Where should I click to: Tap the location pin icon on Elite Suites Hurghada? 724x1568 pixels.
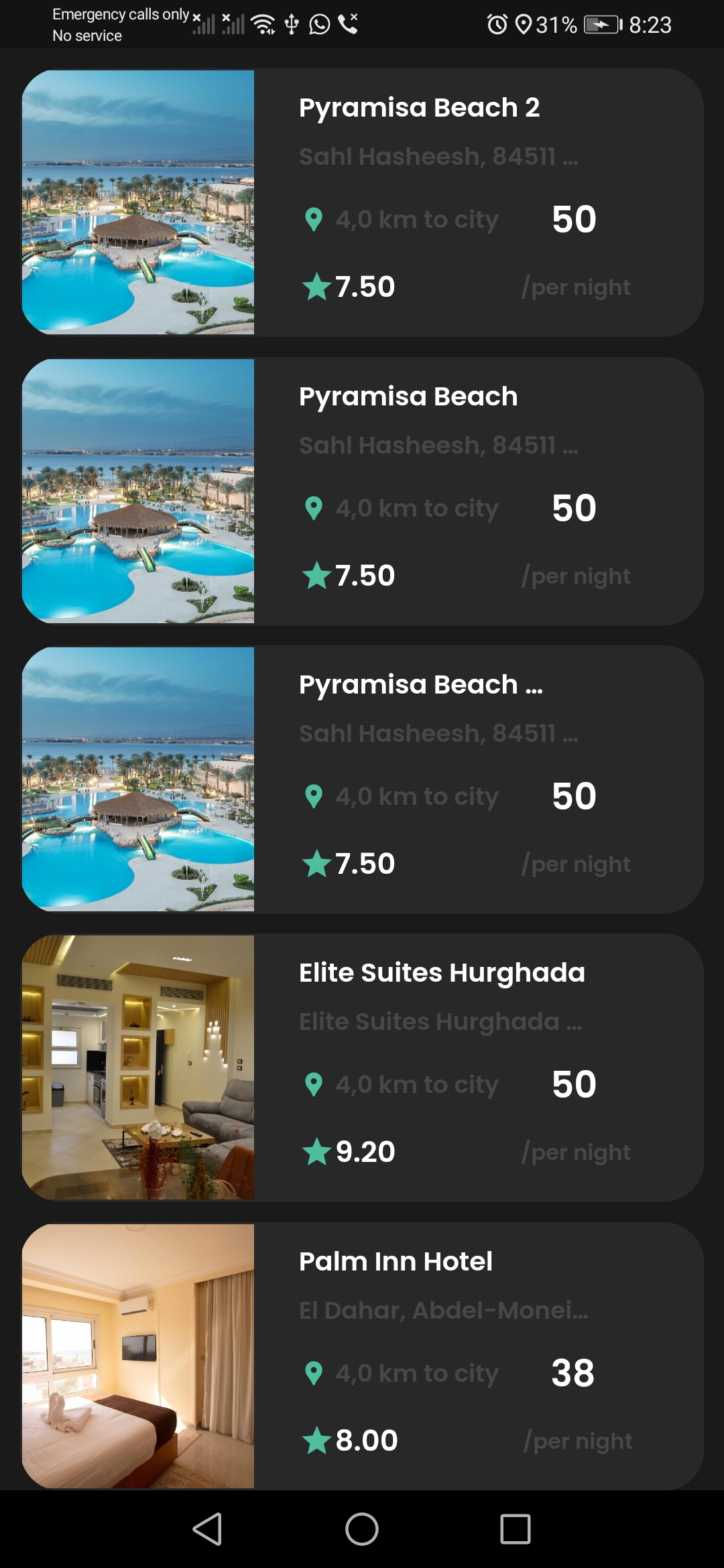[x=314, y=1084]
